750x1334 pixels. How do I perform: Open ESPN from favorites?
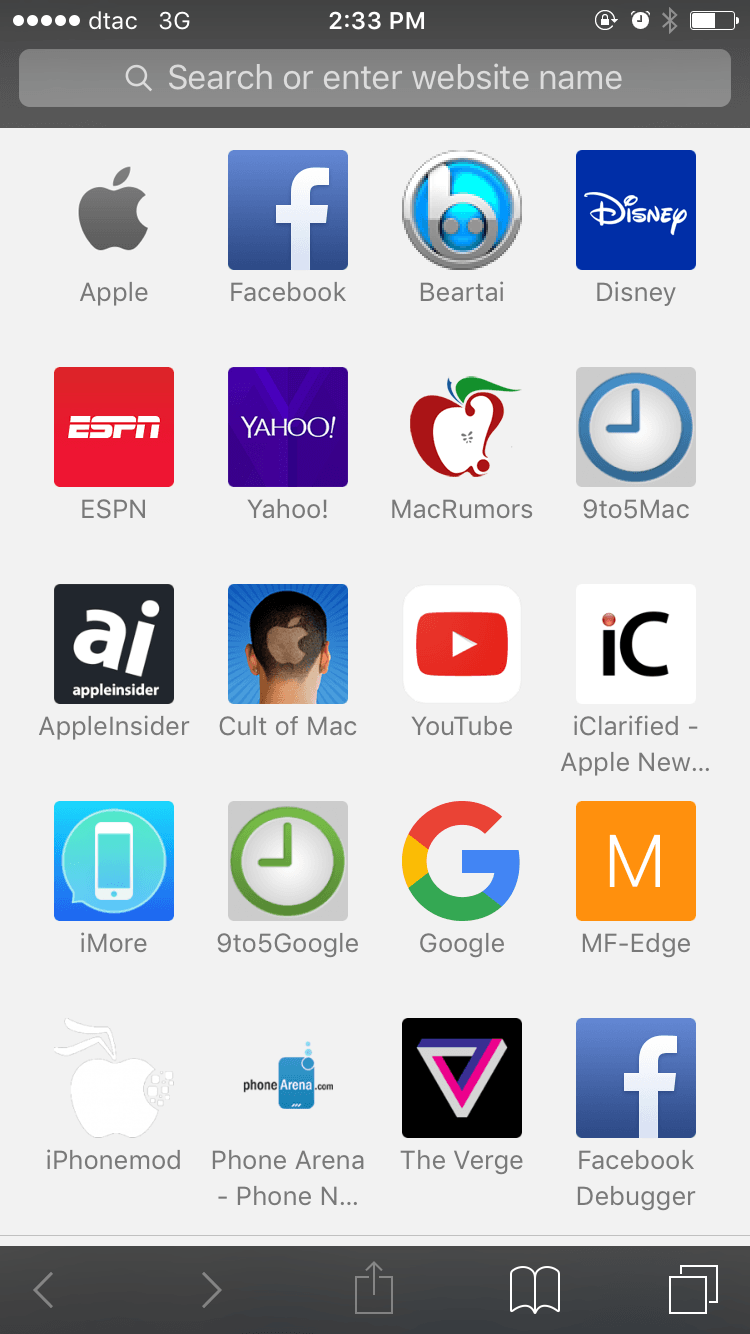[114, 427]
